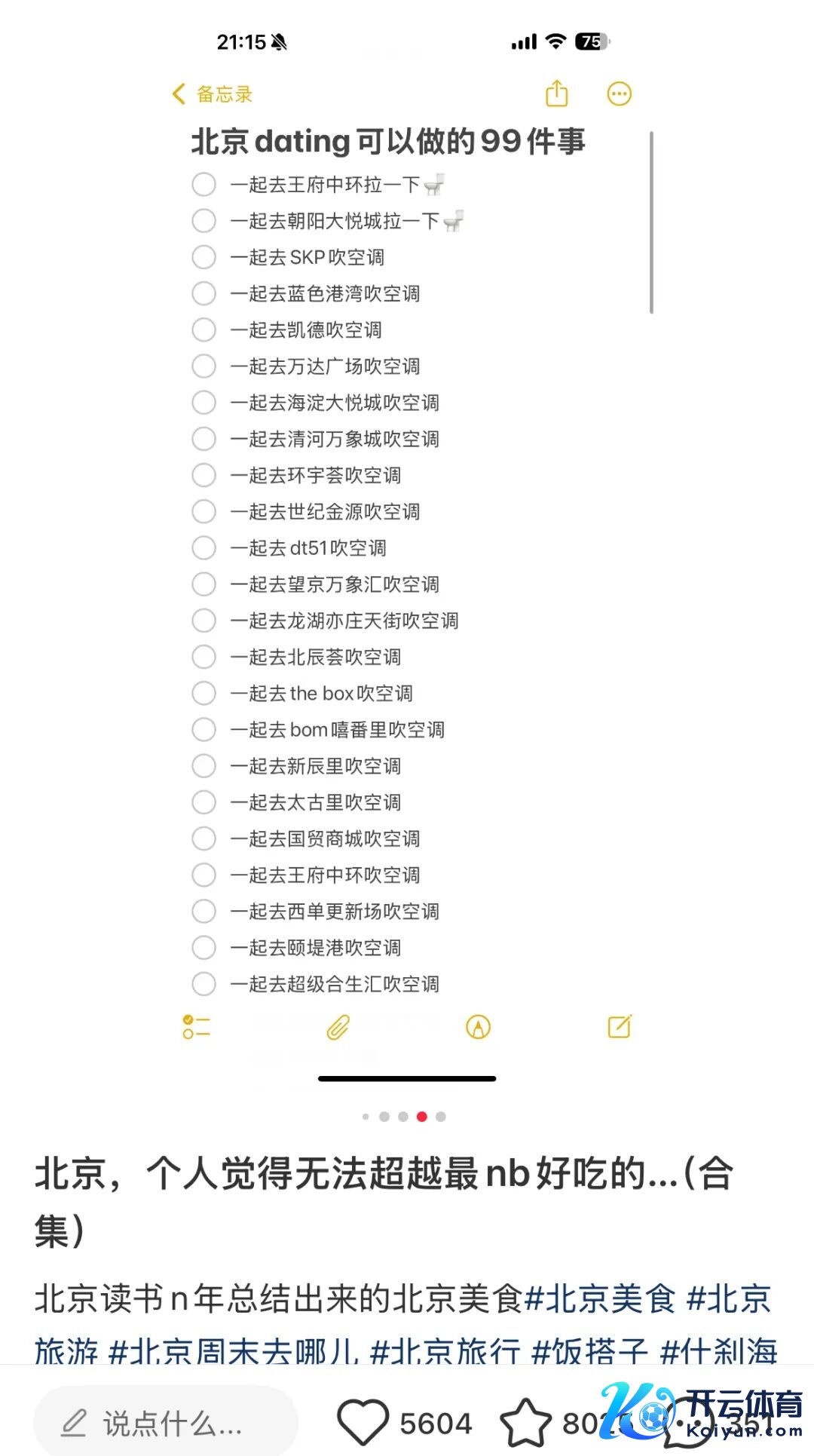
Task: Open the #什刹海 hashtag
Action: tap(718, 1351)
